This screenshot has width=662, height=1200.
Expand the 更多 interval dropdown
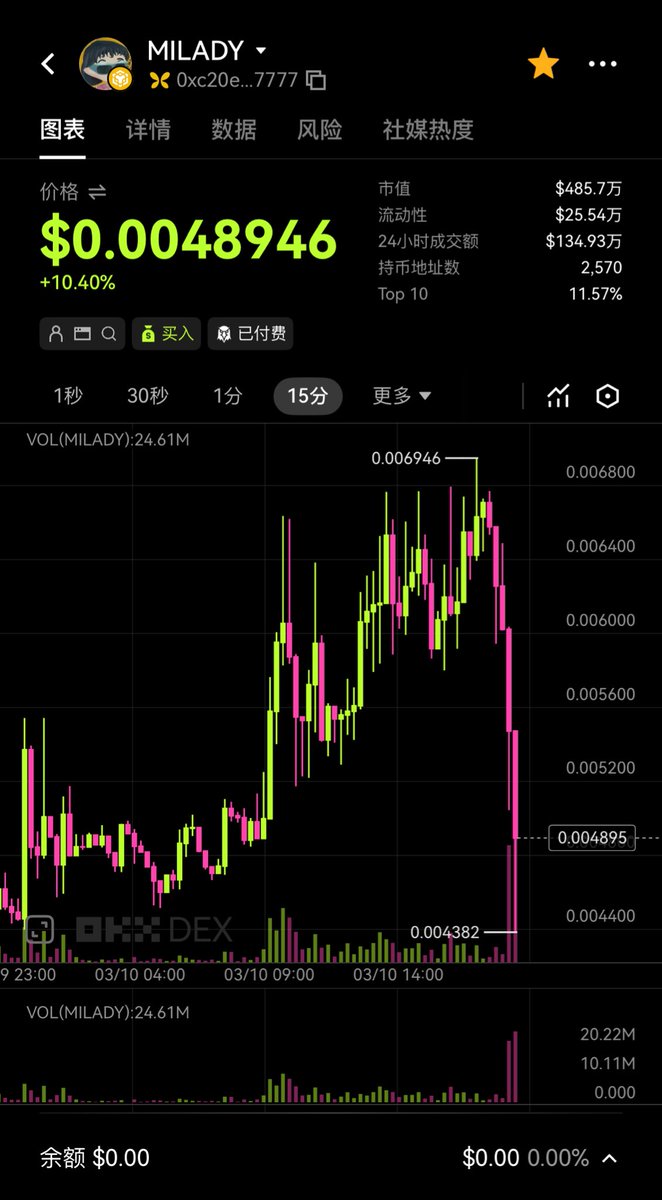click(402, 396)
